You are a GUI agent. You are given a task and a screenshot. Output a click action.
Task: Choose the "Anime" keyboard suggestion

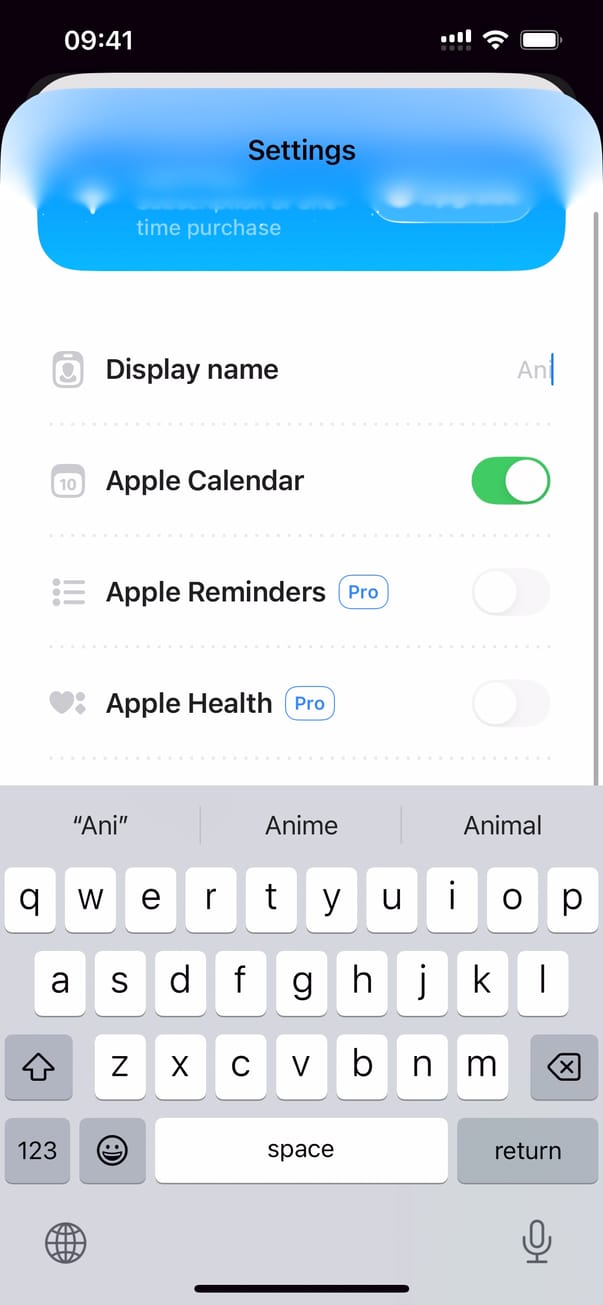pyautogui.click(x=301, y=826)
